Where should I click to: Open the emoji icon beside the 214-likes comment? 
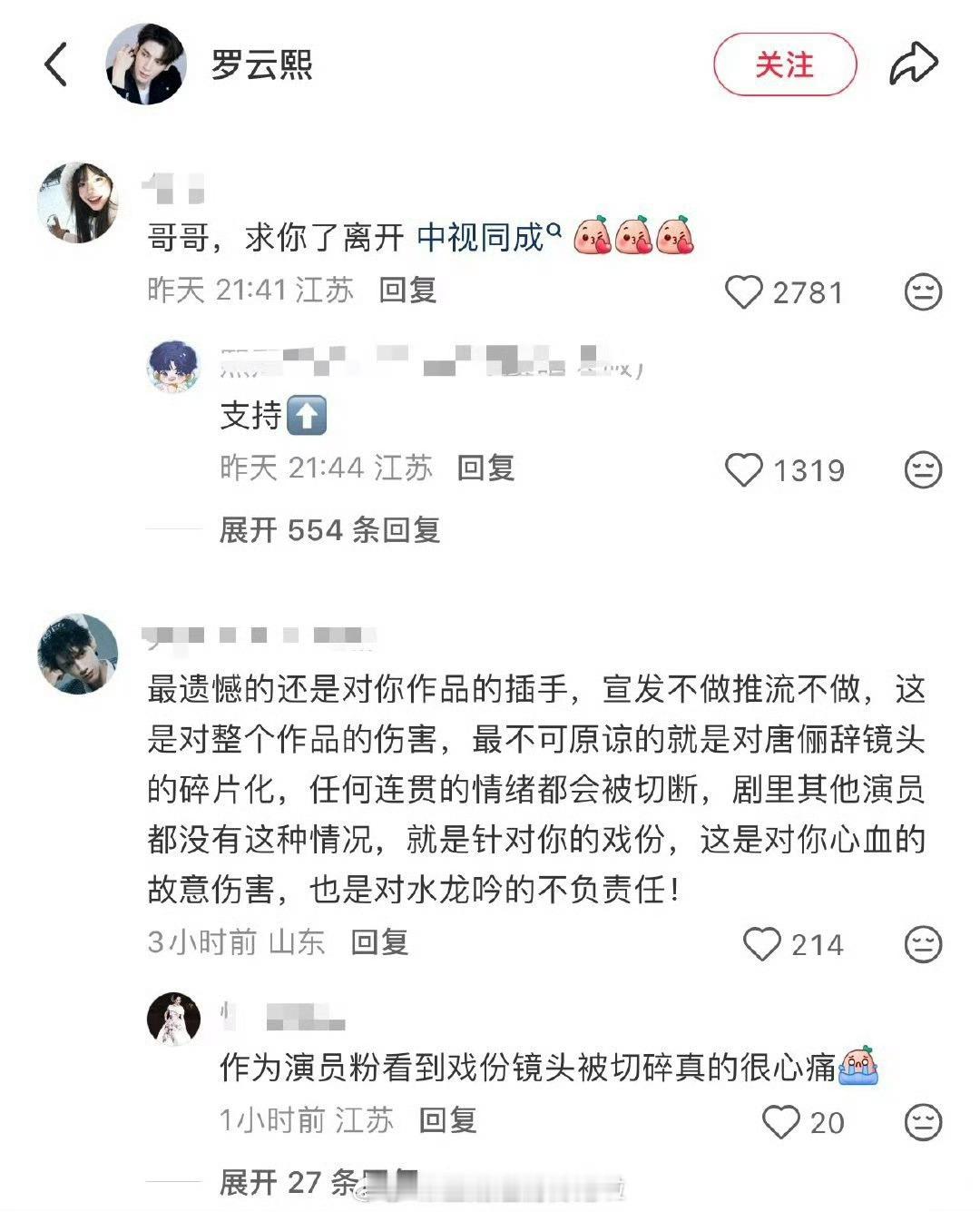coord(924,944)
